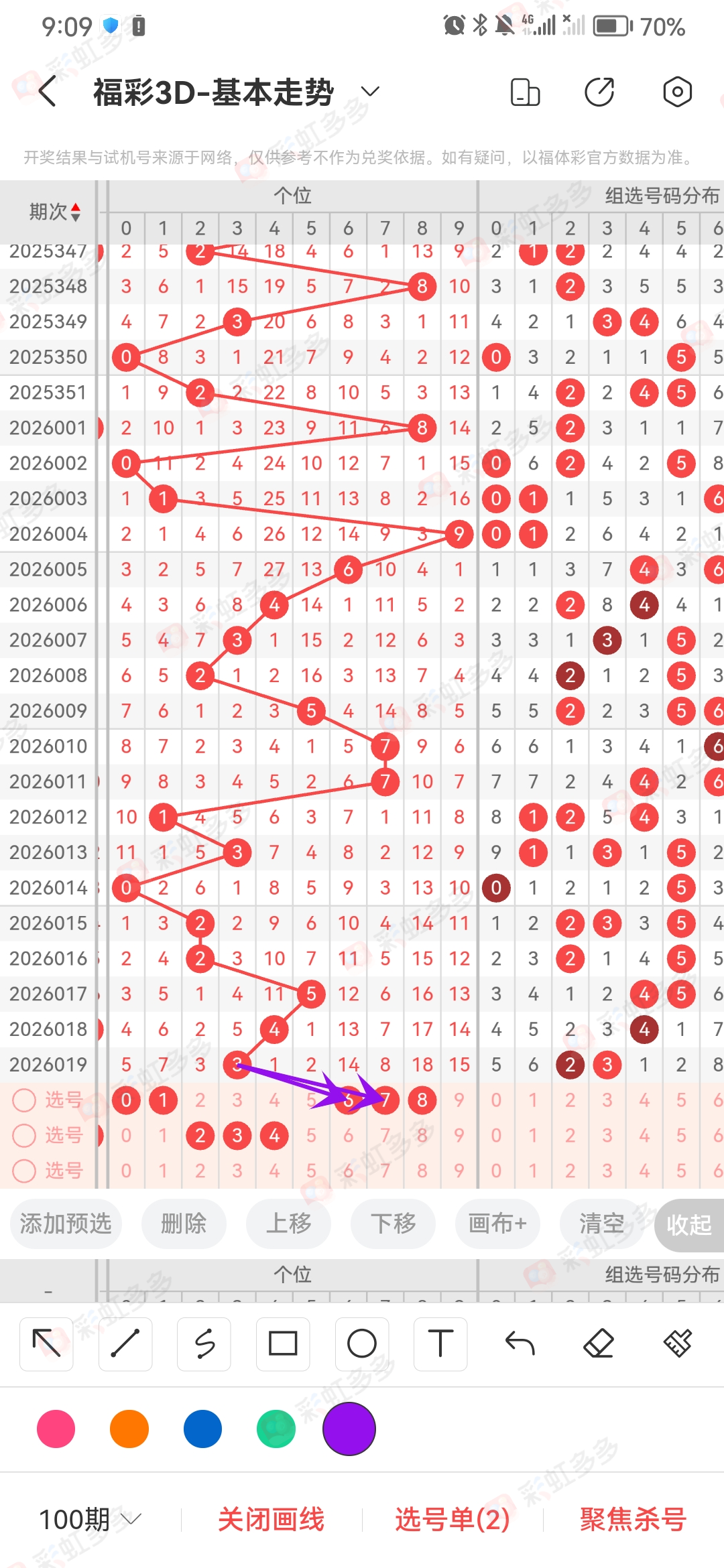The height and width of the screenshot is (1568, 724).
Task: Move selection up with 上移
Action: click(x=288, y=1224)
